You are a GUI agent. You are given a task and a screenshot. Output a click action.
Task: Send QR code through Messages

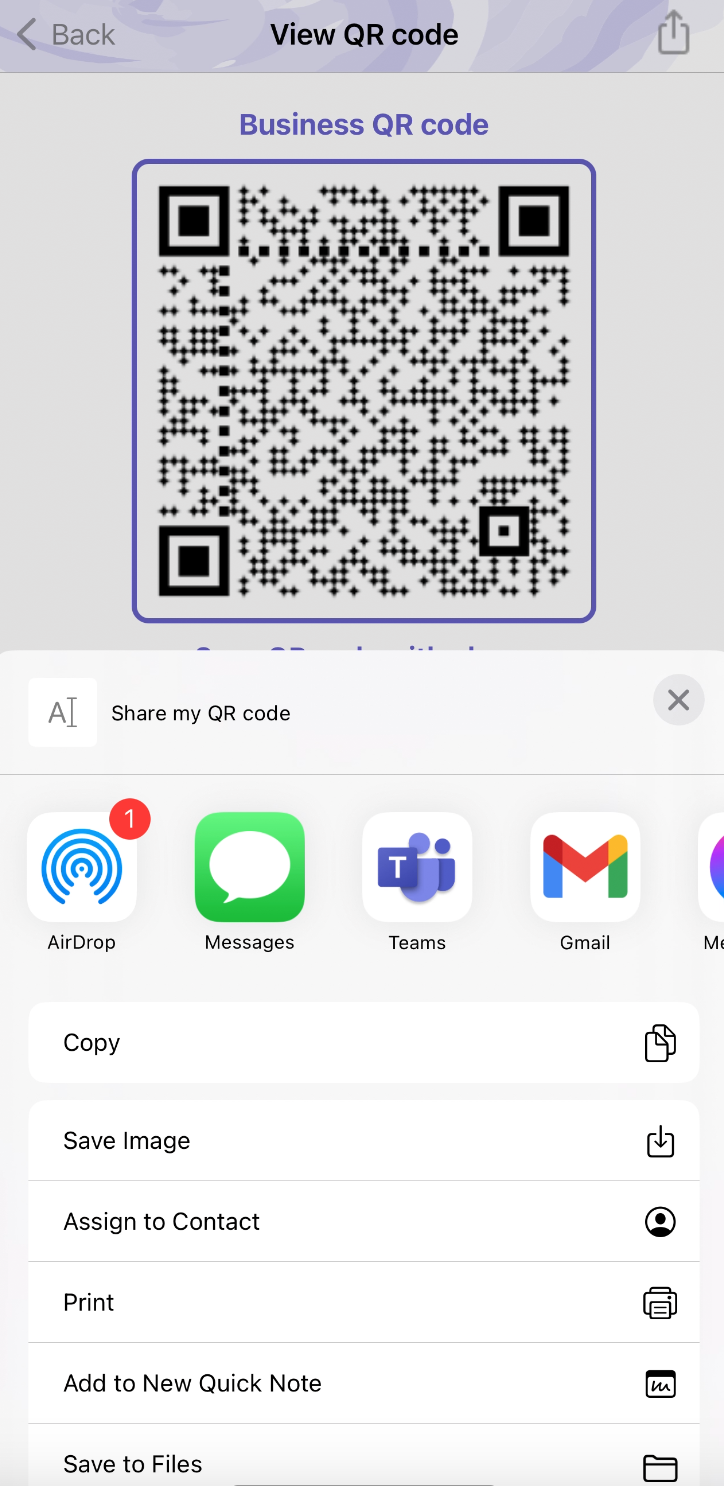click(x=250, y=880)
